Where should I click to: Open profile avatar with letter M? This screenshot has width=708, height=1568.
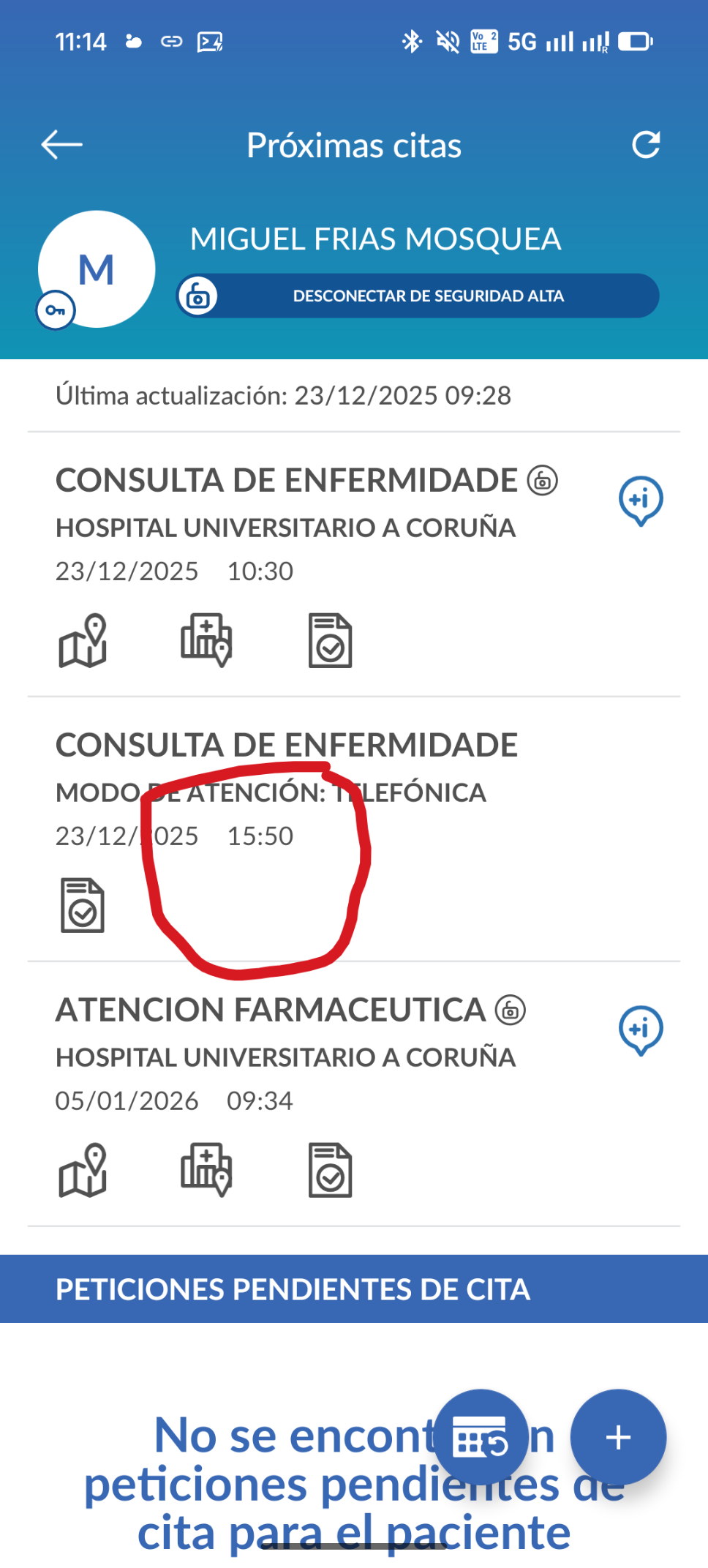97,269
